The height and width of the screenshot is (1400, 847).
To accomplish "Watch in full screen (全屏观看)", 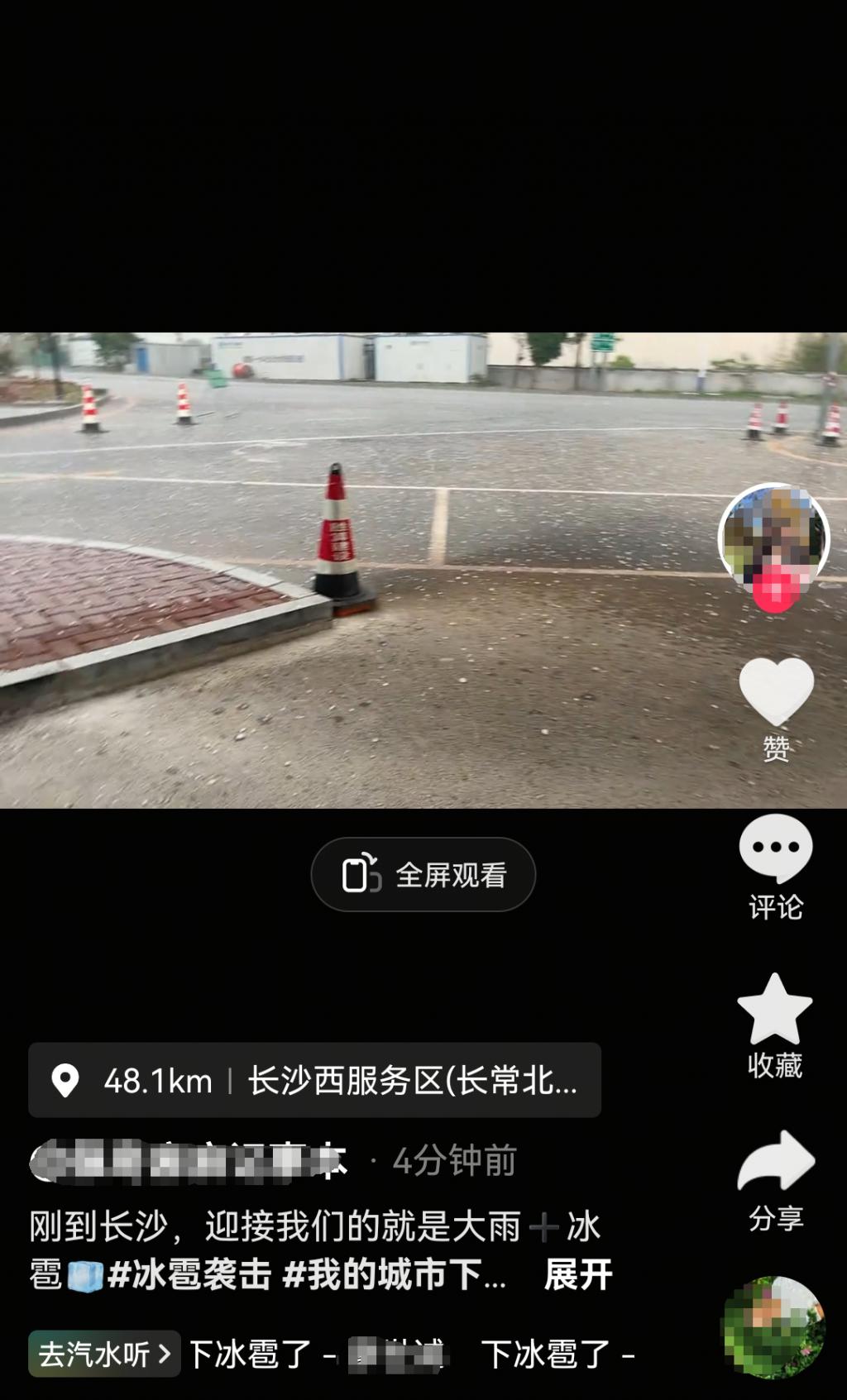I will 423,874.
